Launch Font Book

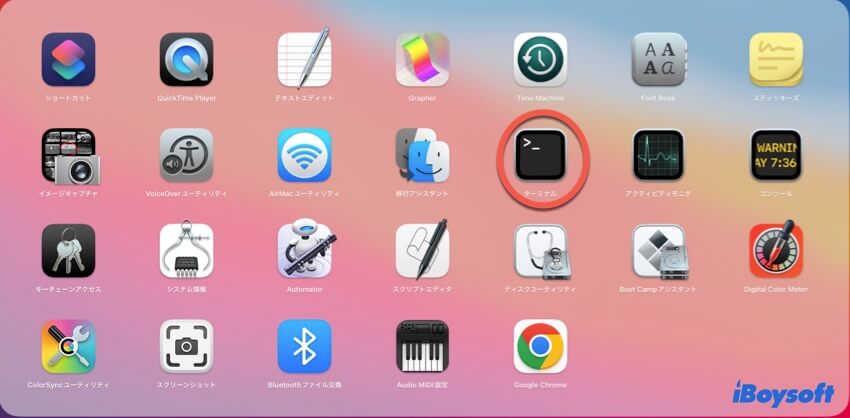[658, 59]
